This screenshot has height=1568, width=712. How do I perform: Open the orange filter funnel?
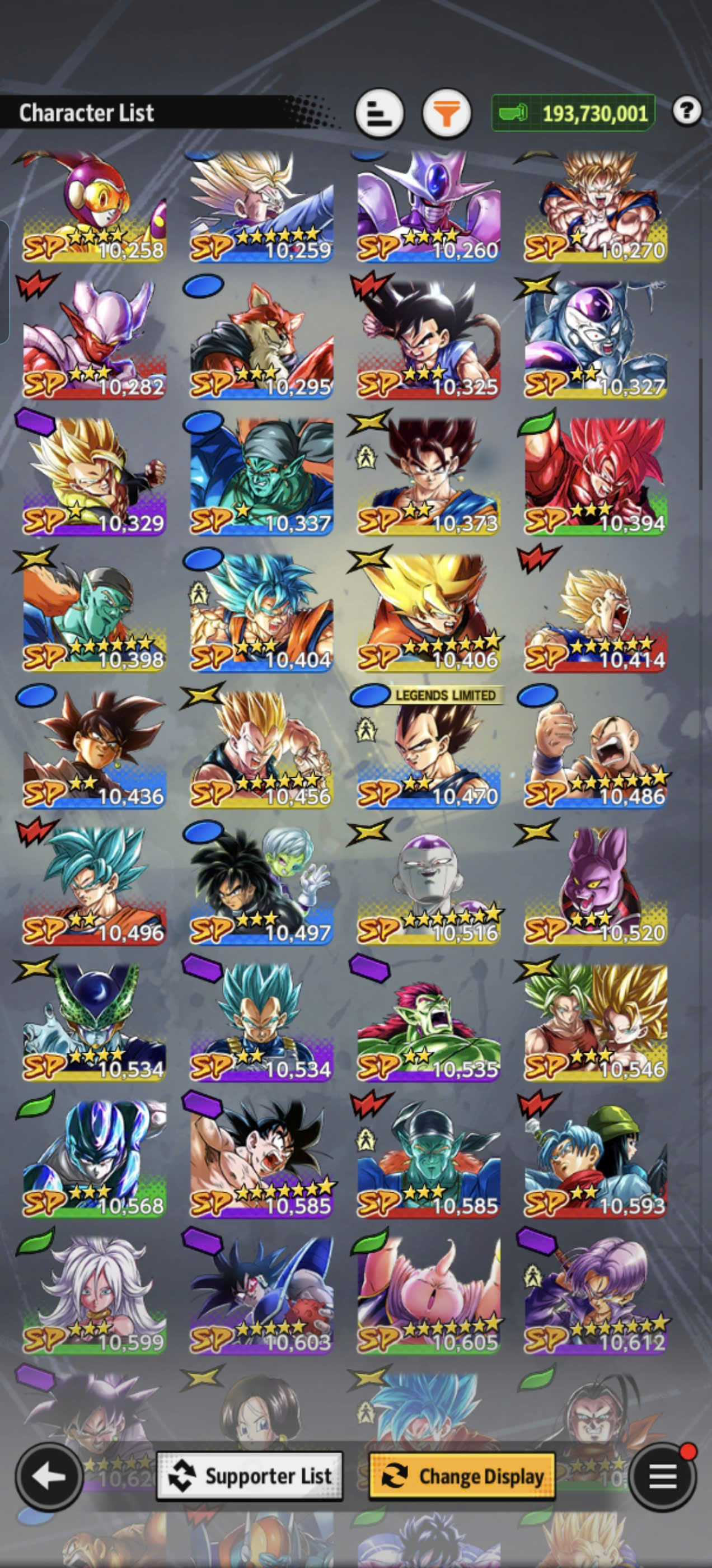(x=447, y=114)
